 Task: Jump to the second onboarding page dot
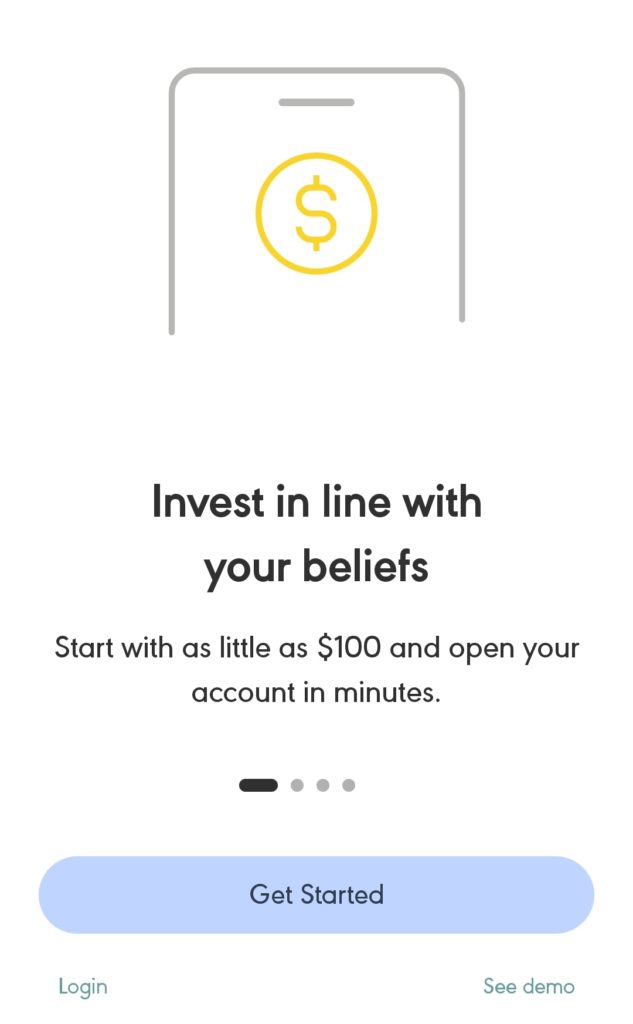click(297, 785)
